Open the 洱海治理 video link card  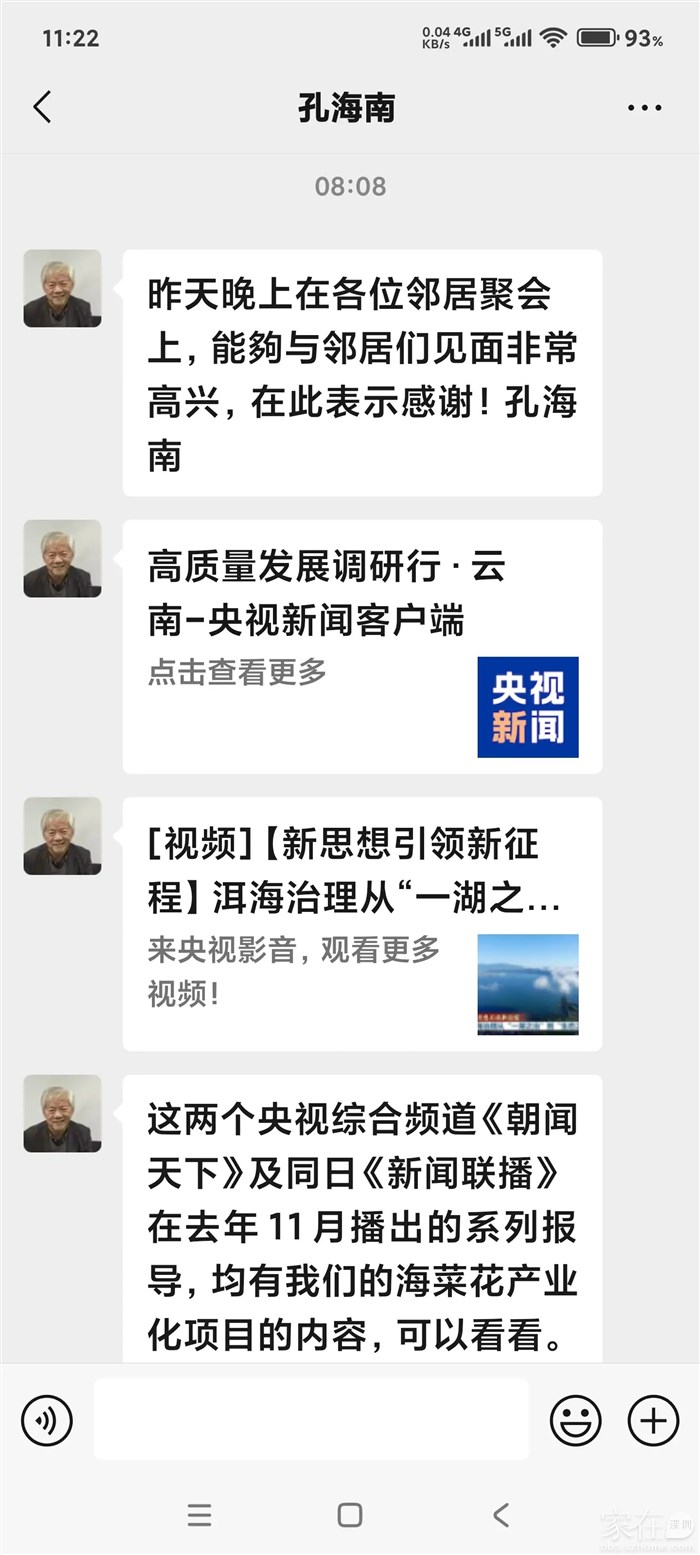pyautogui.click(x=362, y=923)
